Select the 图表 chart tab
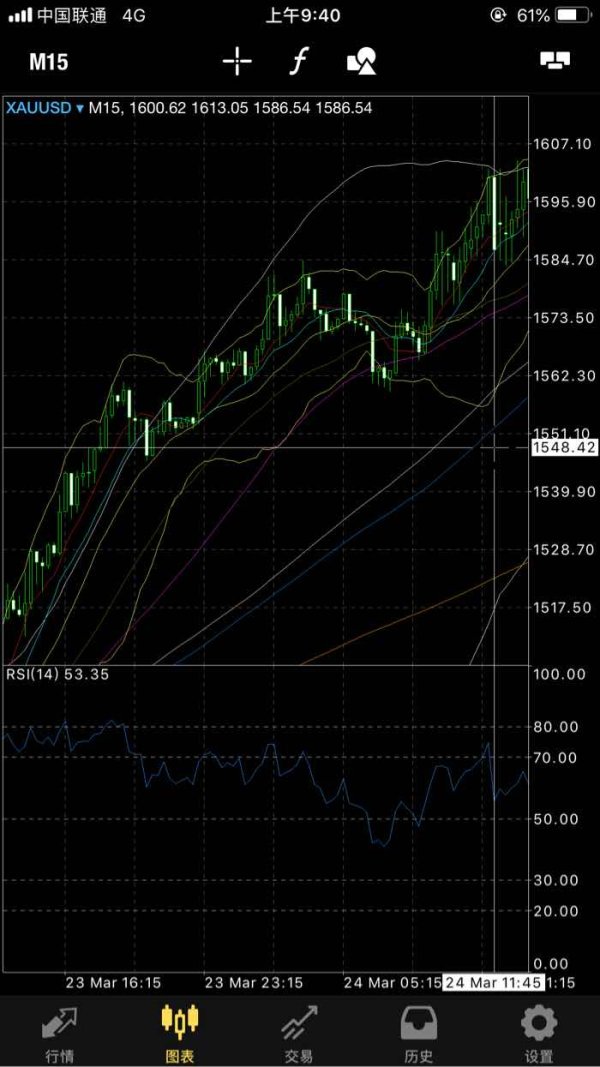Screen dimensions: 600x1067 (180, 1032)
